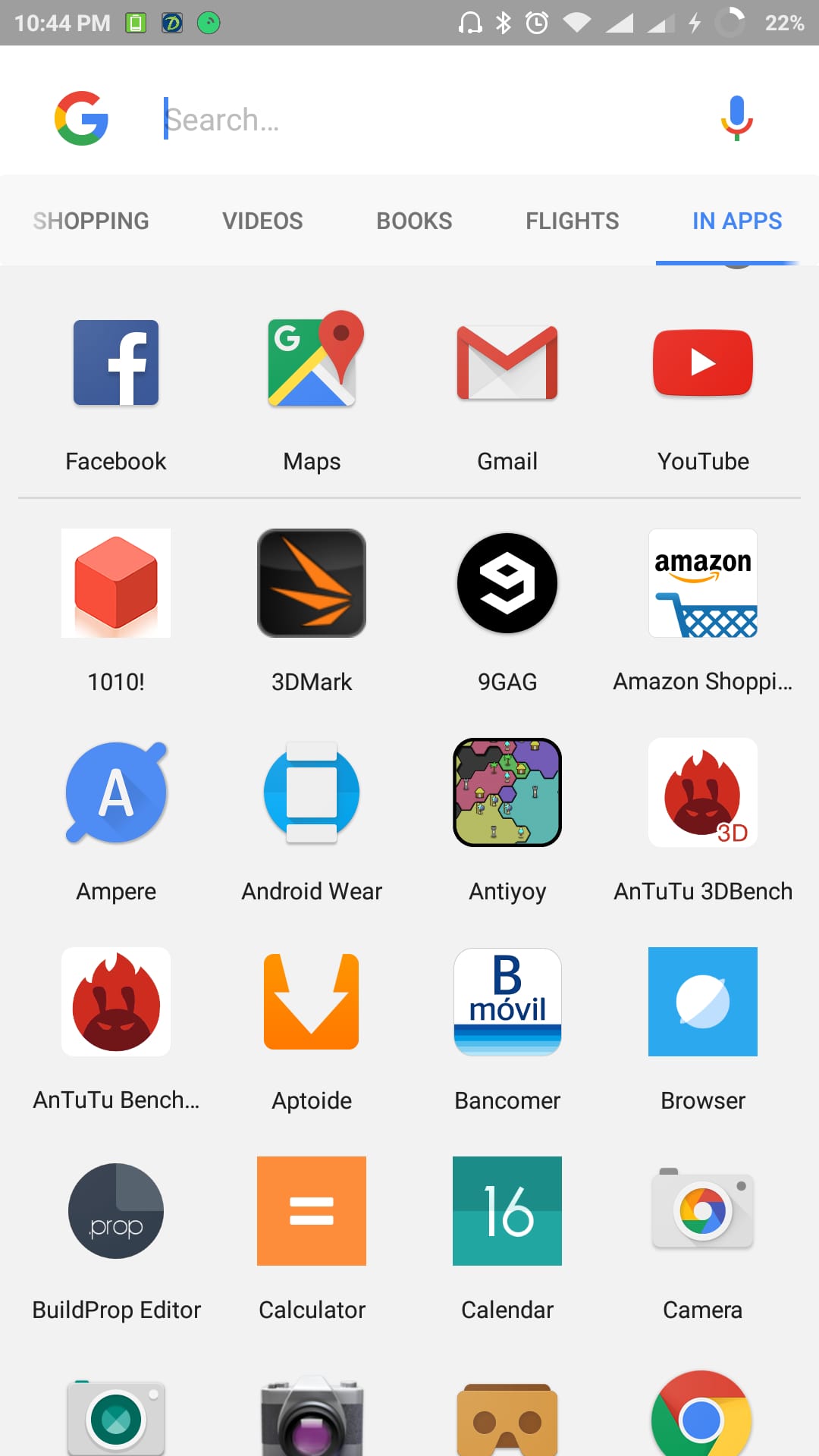Switch to the Books tab
Image resolution: width=819 pixels, height=1456 pixels.
(414, 221)
